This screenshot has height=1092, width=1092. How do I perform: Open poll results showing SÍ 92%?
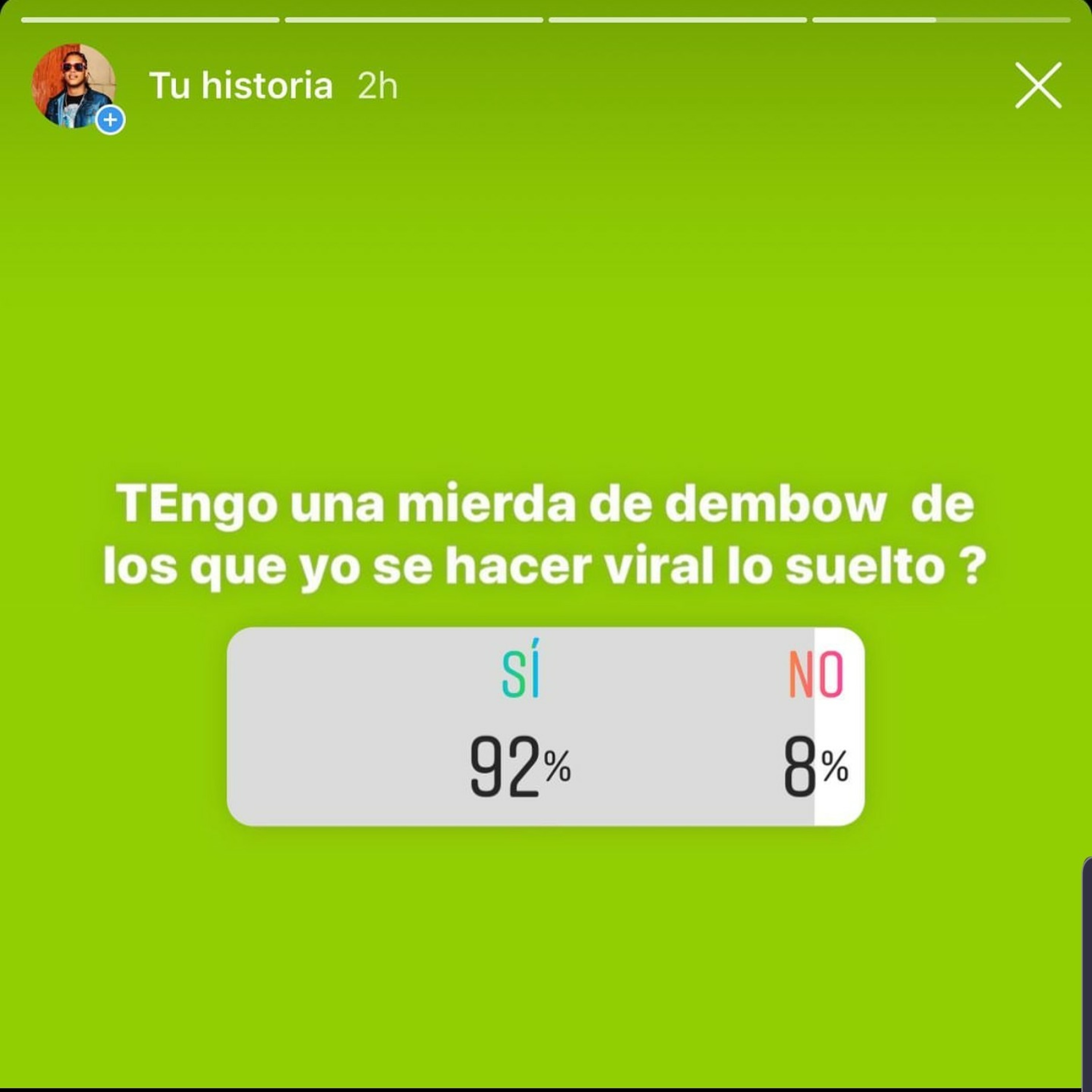[520, 726]
